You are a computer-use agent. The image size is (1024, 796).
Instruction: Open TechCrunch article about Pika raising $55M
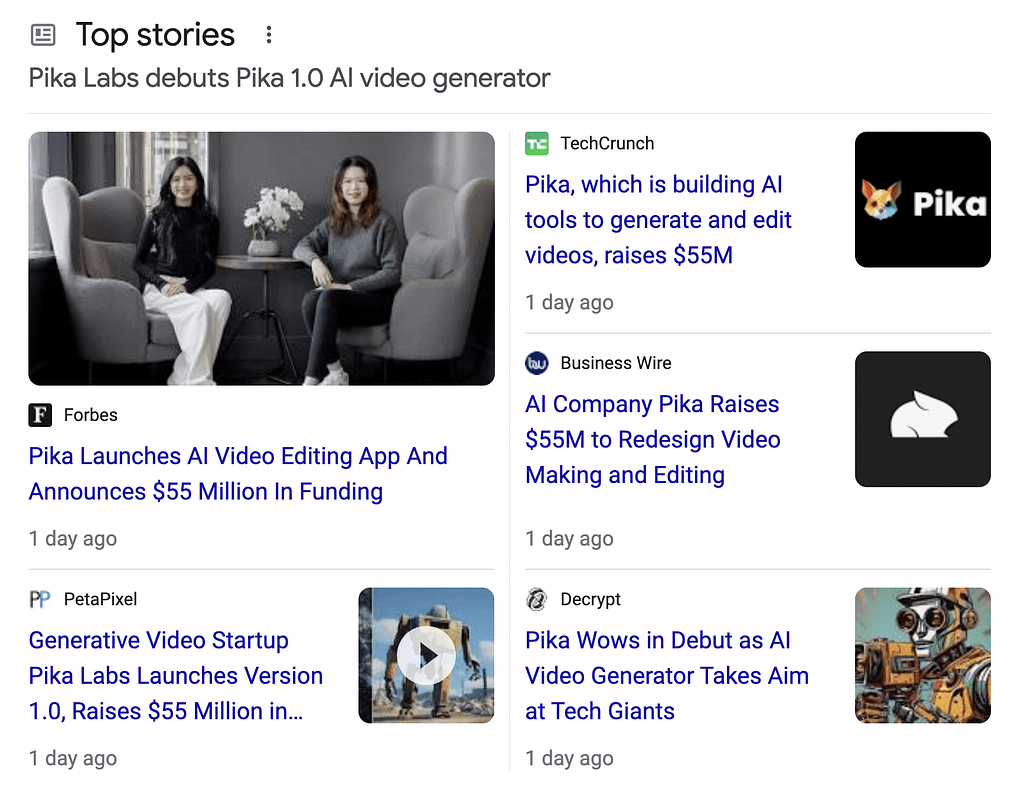click(658, 220)
